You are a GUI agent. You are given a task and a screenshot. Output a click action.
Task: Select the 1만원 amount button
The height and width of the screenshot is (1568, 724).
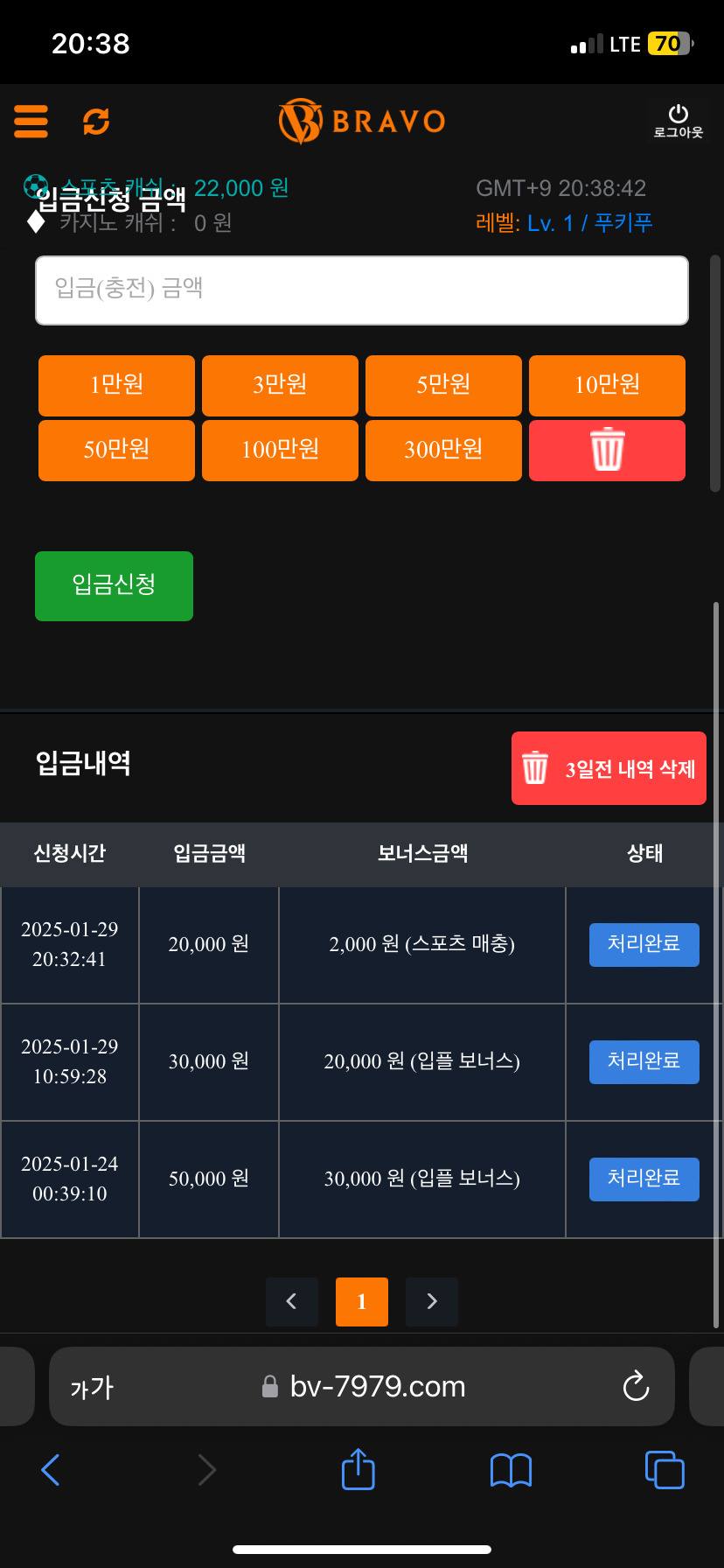[116, 385]
